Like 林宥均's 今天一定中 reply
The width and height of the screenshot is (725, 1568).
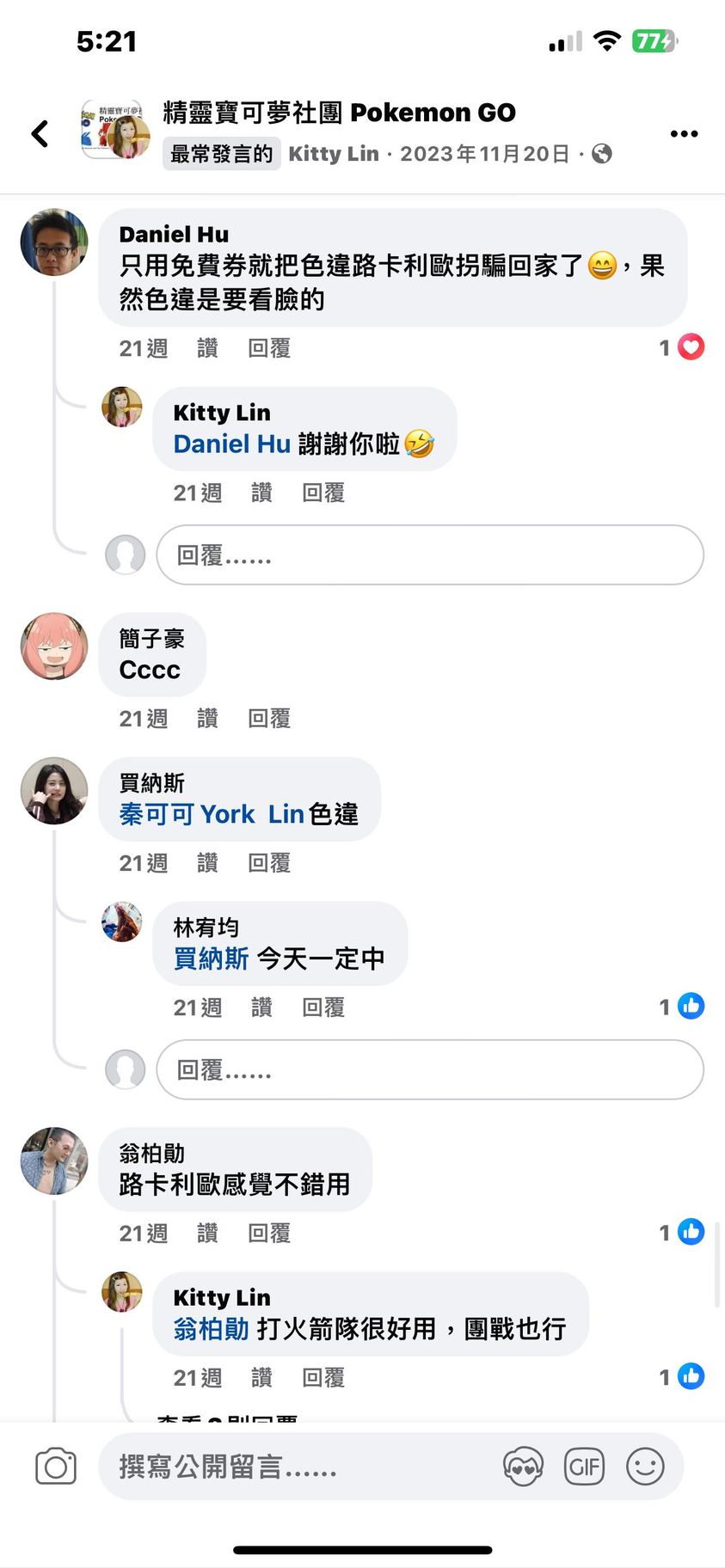(x=261, y=1008)
